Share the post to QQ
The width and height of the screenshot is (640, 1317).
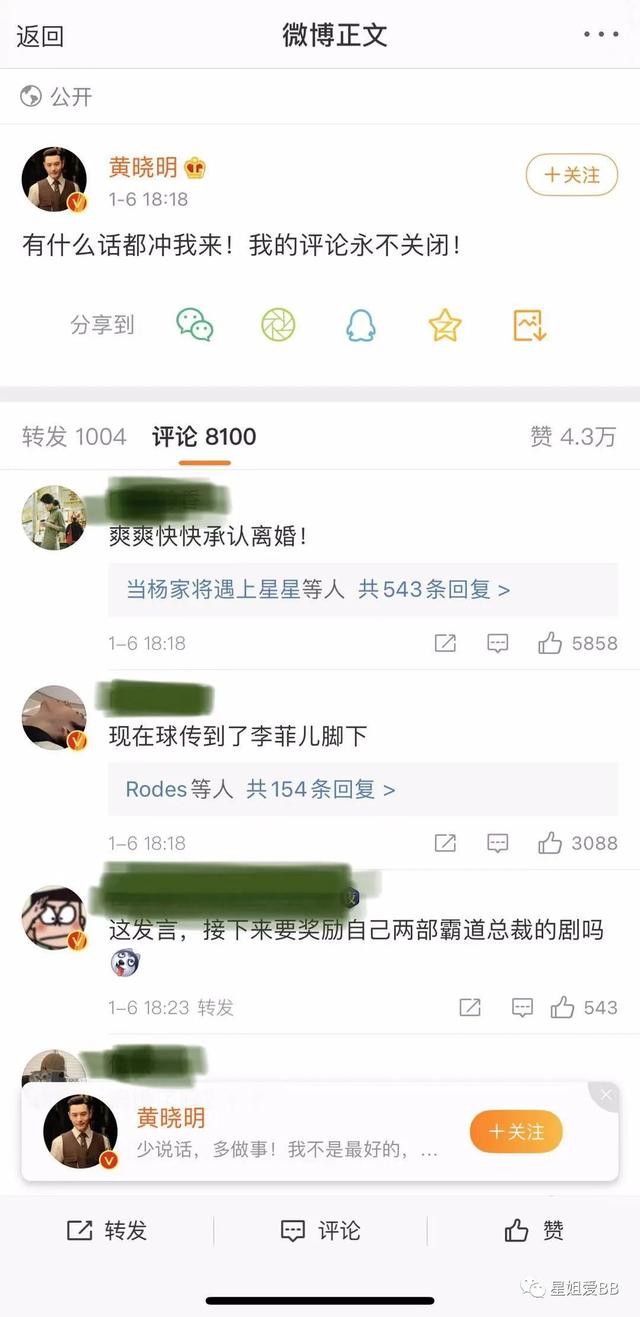[x=361, y=325]
